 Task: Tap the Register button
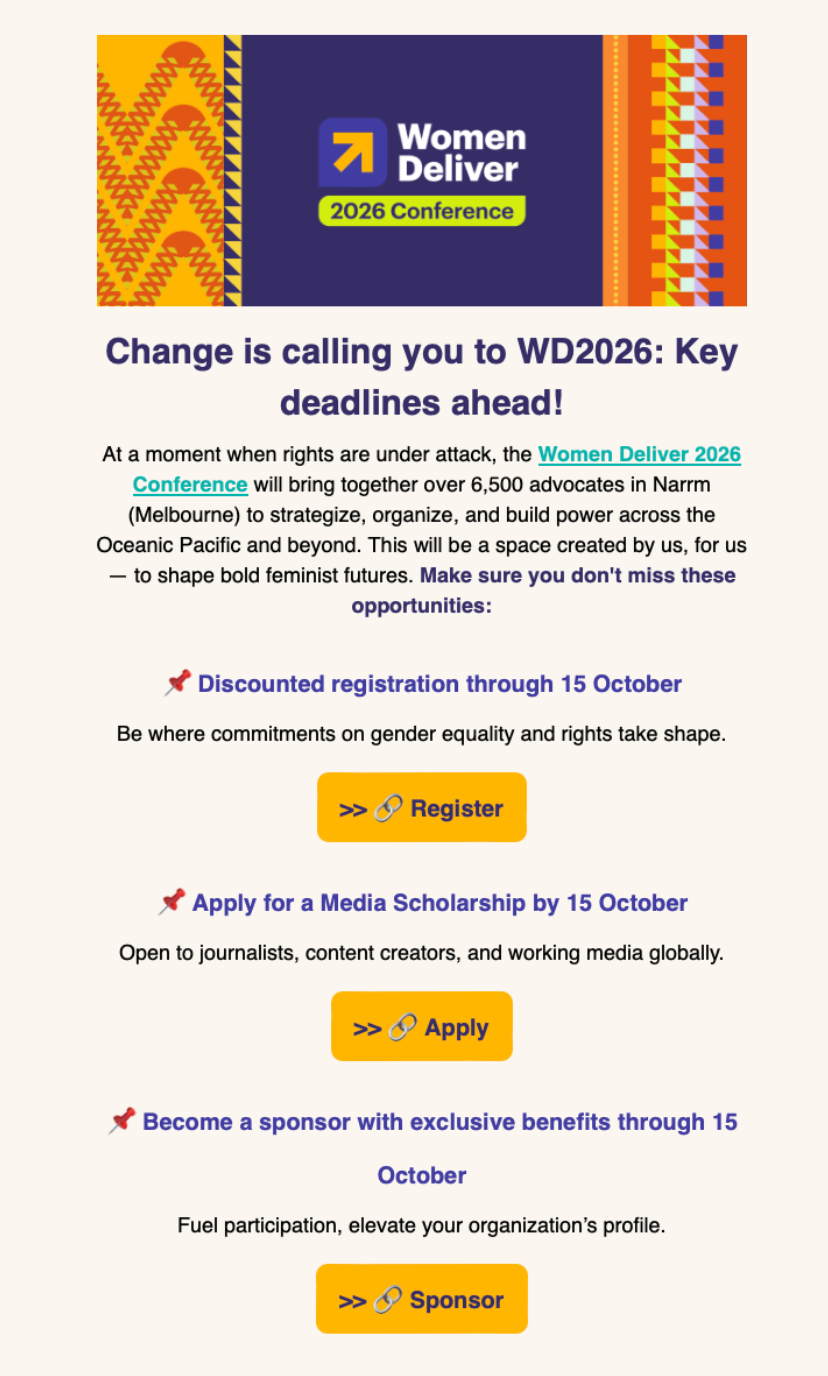(x=421, y=808)
